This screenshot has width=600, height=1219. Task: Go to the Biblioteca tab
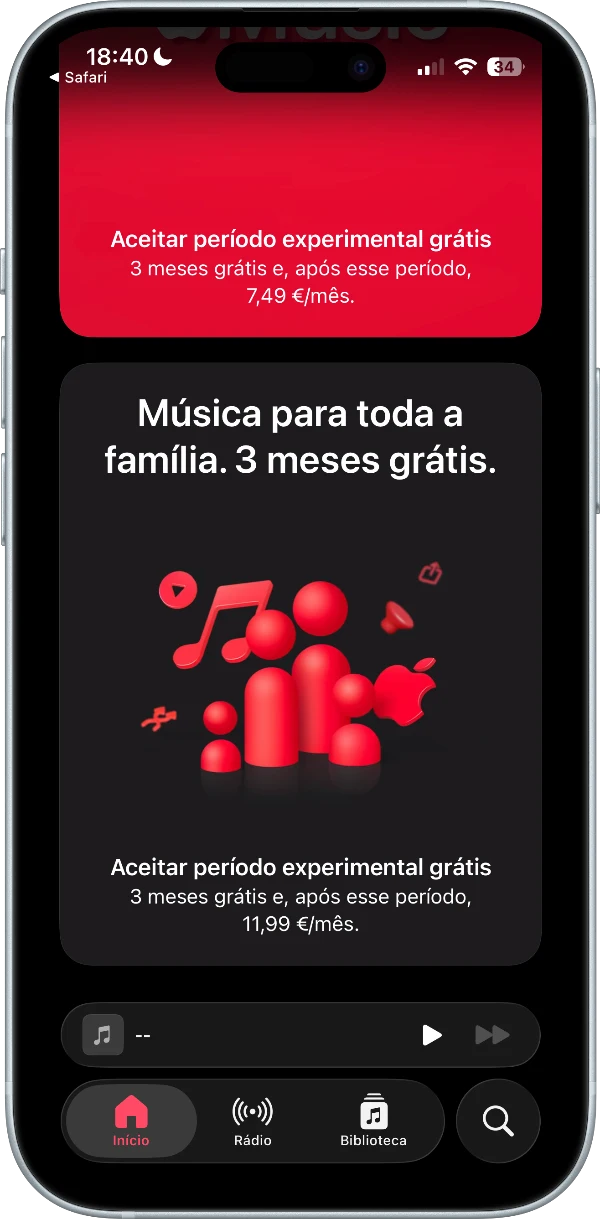coord(373,1121)
